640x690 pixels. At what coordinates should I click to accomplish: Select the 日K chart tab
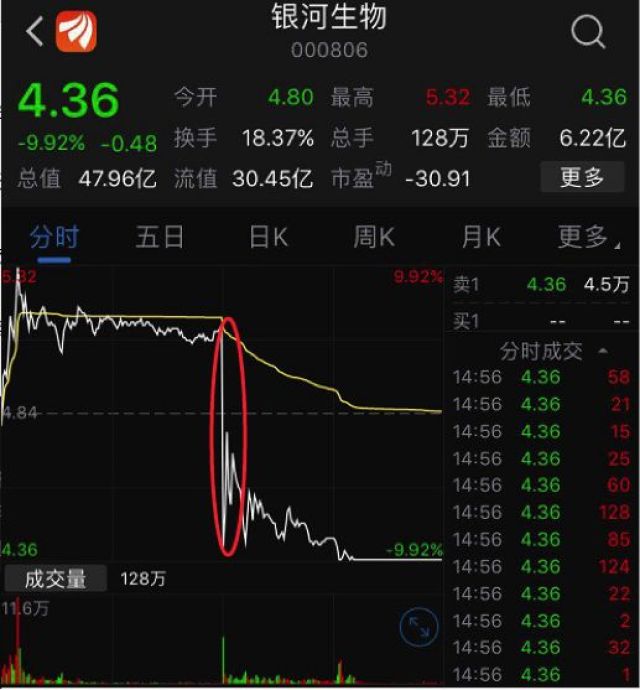pyautogui.click(x=268, y=237)
